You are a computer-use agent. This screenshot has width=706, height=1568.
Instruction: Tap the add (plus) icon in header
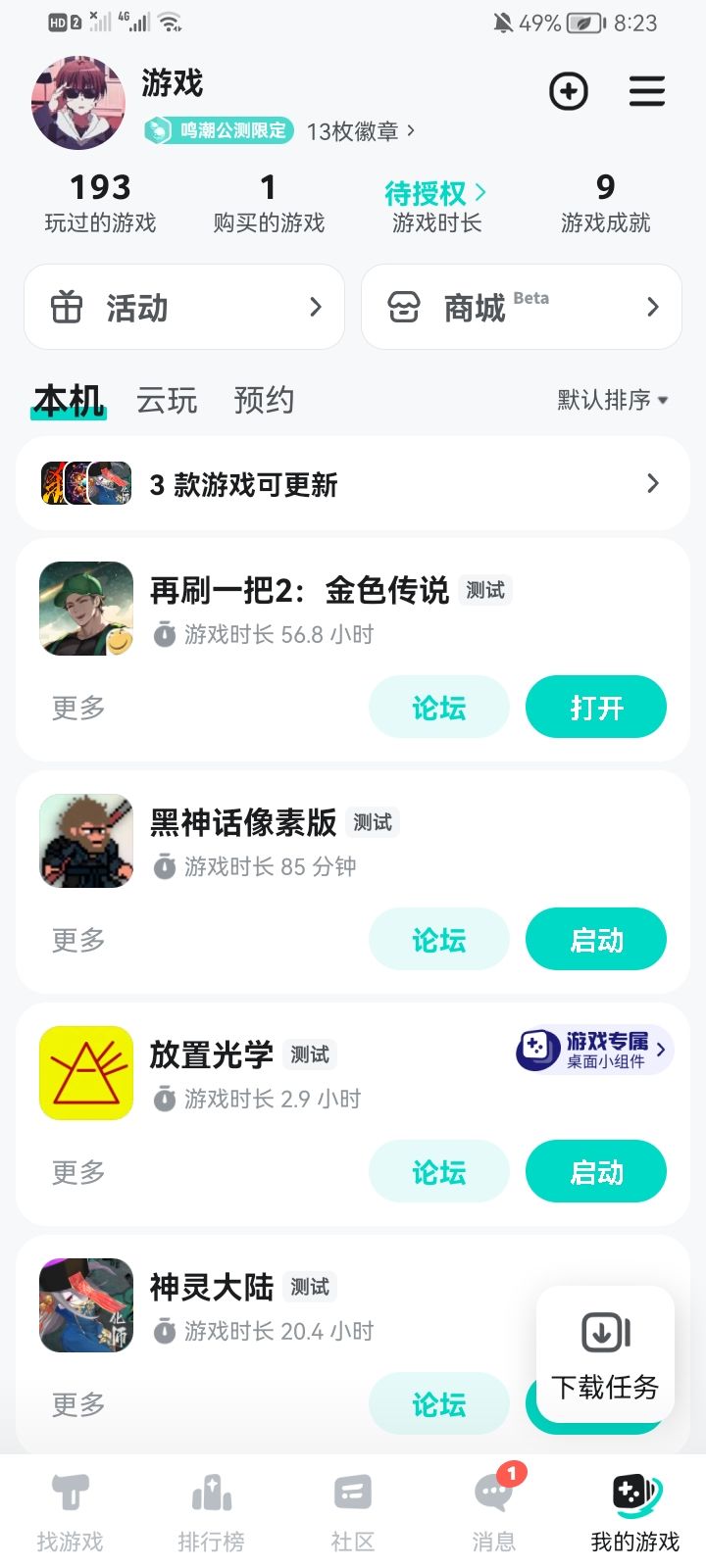568,92
